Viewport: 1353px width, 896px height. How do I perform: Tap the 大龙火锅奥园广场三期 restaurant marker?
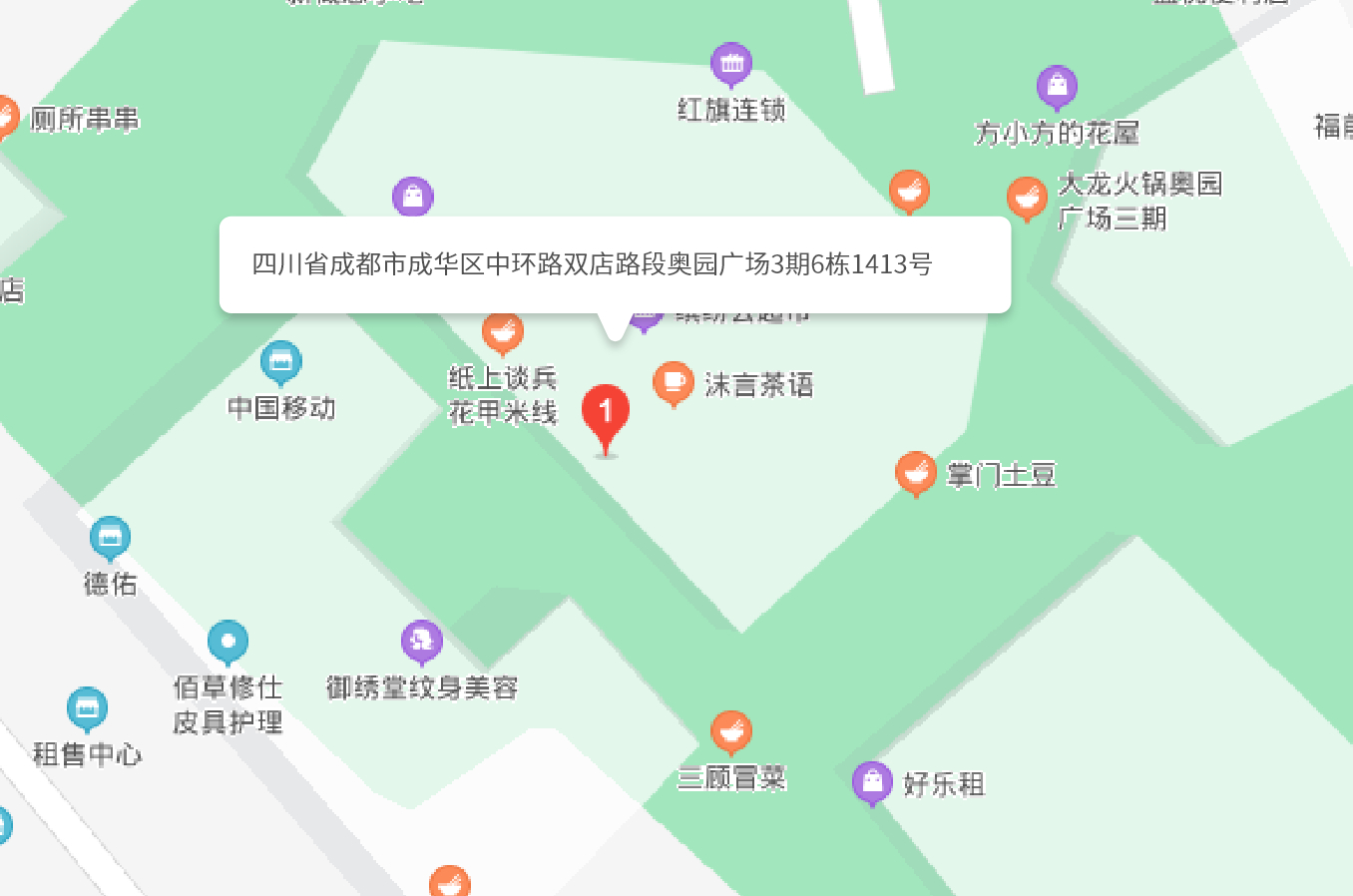1027,199
